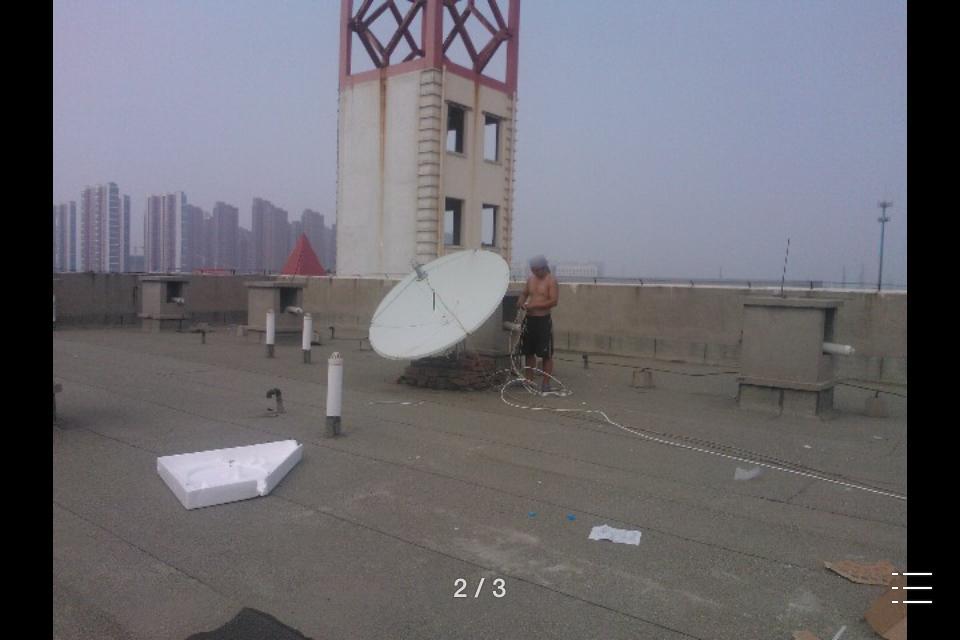Open the list menu icon
Screen dimensions: 960x640
point(911,588)
